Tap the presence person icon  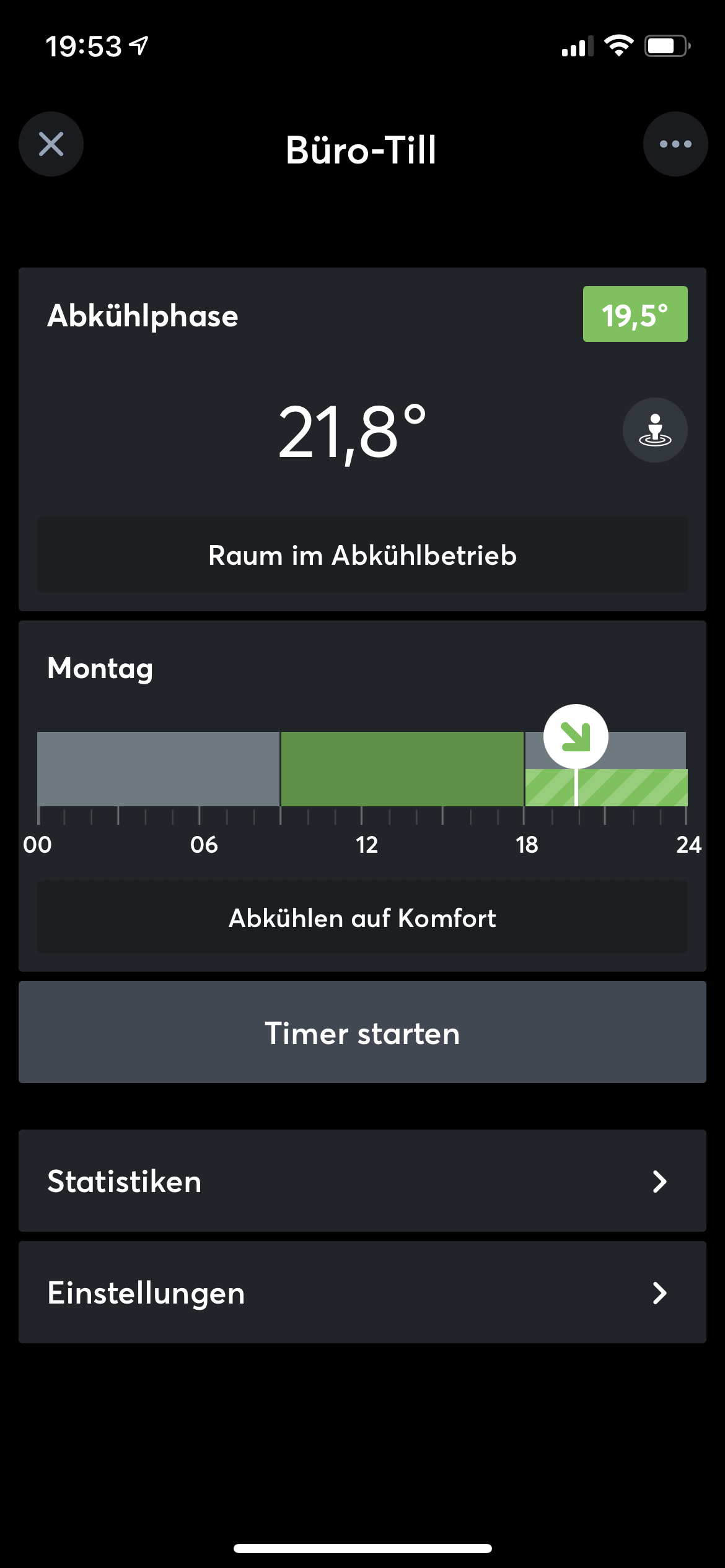pyautogui.click(x=654, y=430)
